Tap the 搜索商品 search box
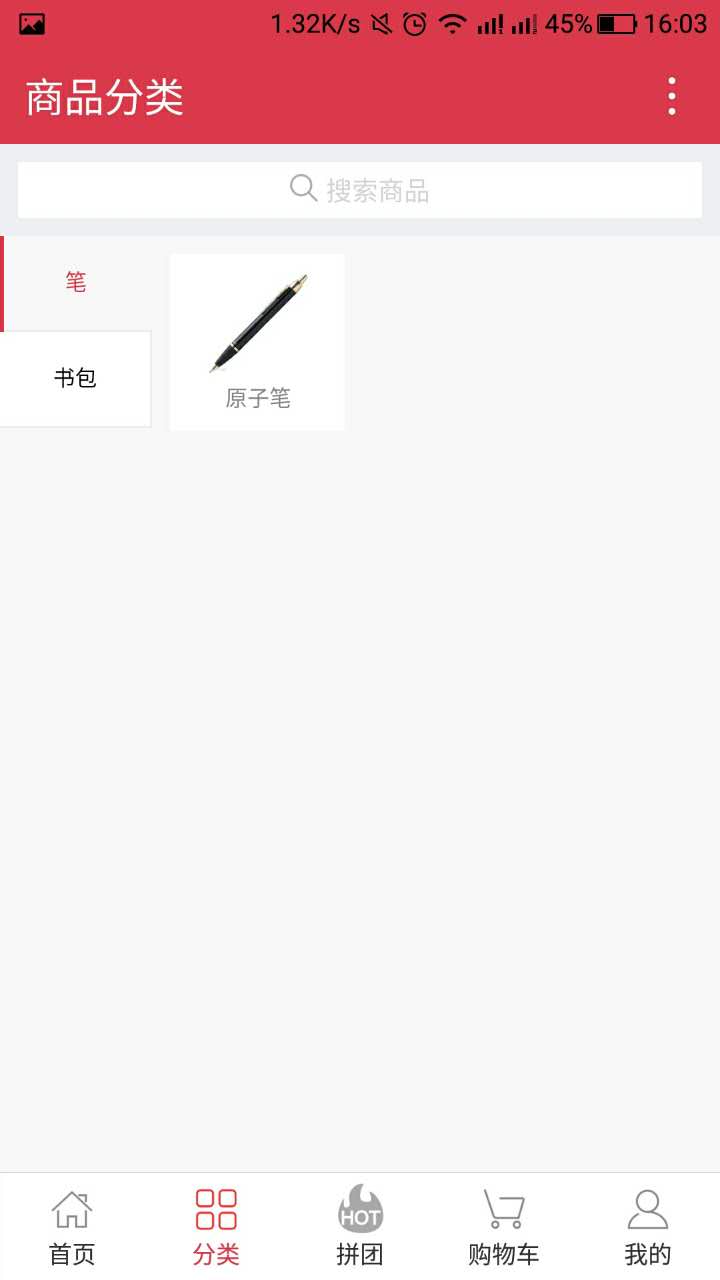720x1280 pixels. pos(360,190)
